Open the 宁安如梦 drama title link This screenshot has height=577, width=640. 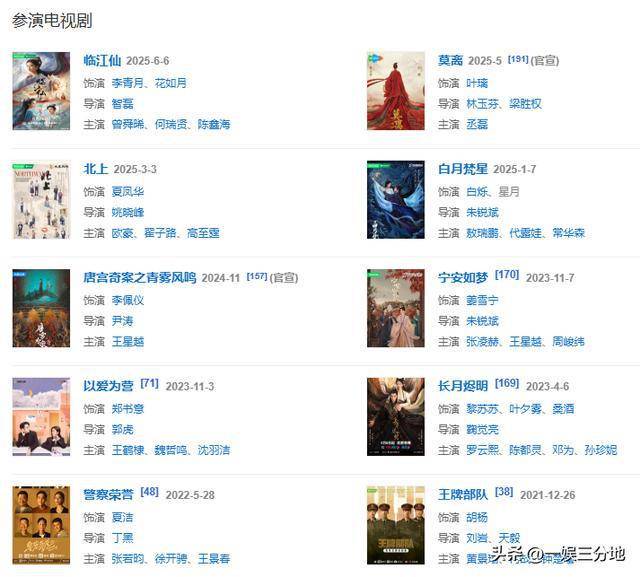pyautogui.click(x=463, y=278)
